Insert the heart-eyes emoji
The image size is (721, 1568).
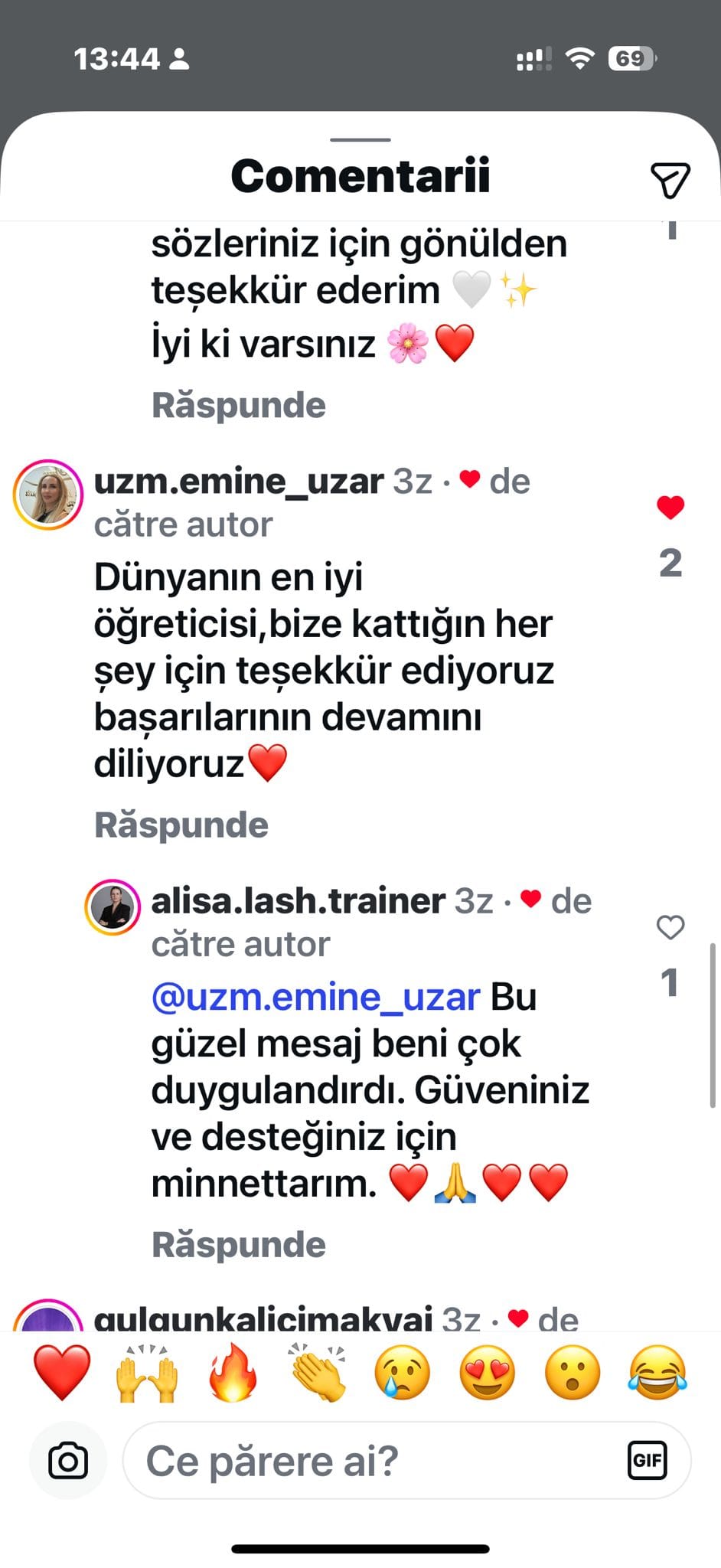tap(487, 1373)
